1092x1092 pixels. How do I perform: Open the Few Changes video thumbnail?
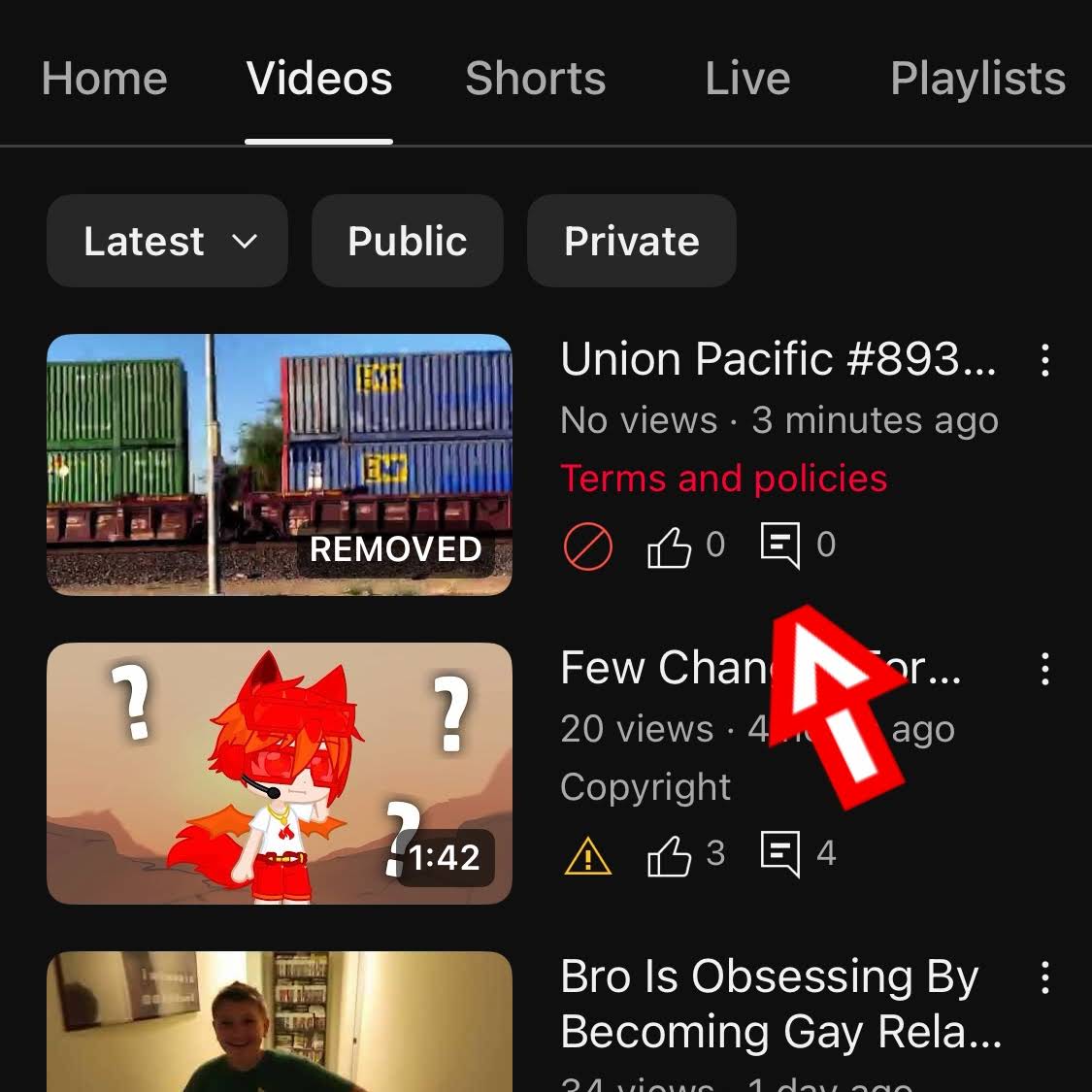tap(279, 773)
